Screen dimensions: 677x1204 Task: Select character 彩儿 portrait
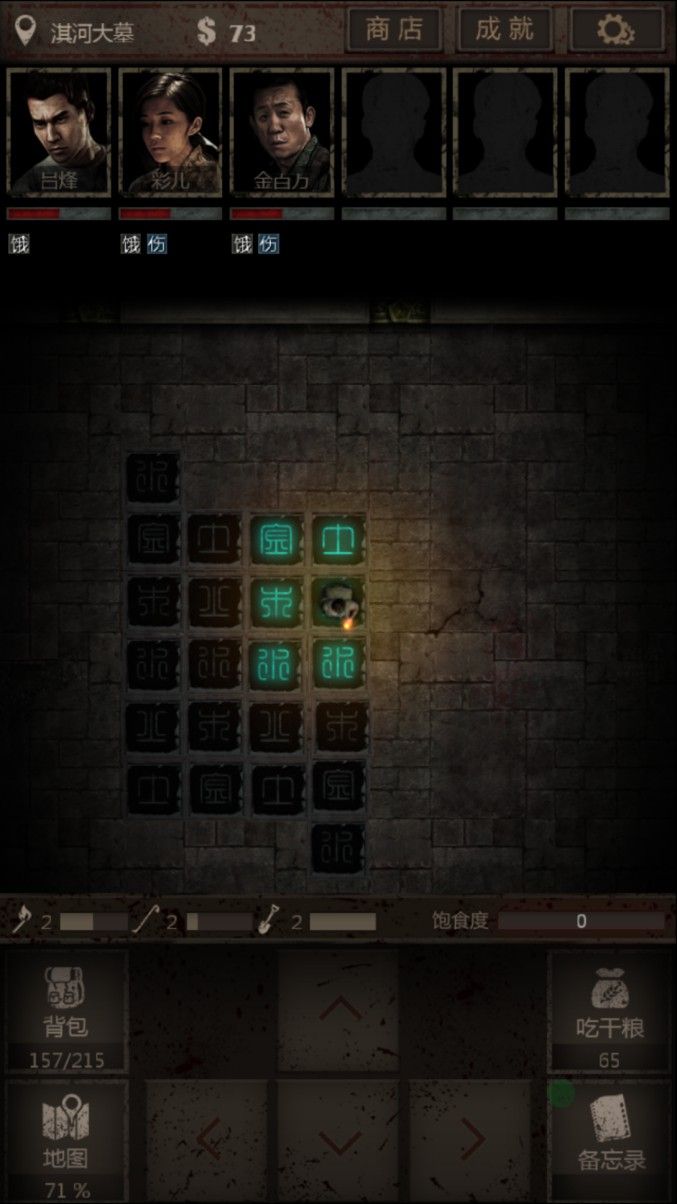pyautogui.click(x=171, y=132)
